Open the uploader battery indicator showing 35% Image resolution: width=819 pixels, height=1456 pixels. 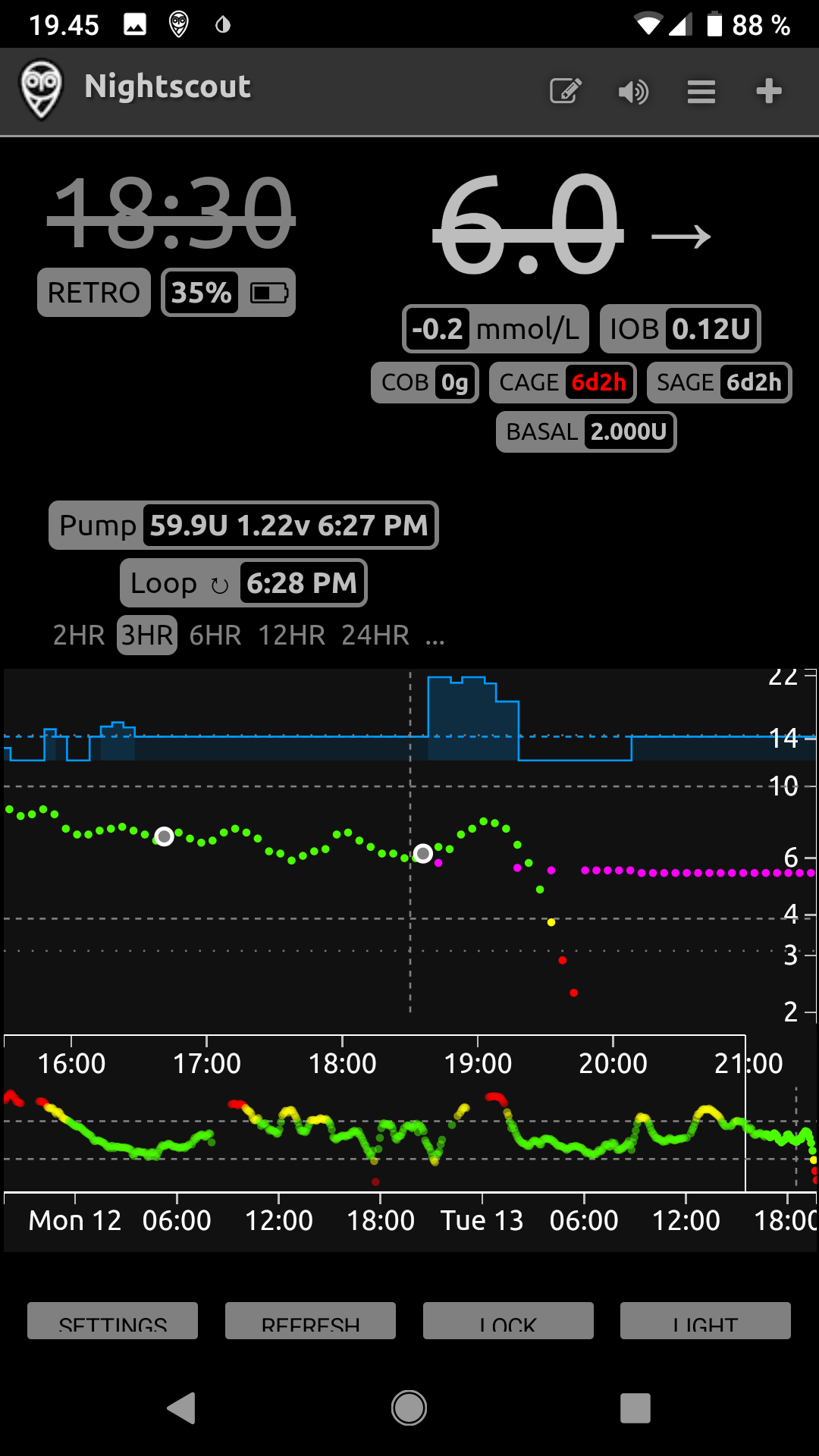point(227,291)
